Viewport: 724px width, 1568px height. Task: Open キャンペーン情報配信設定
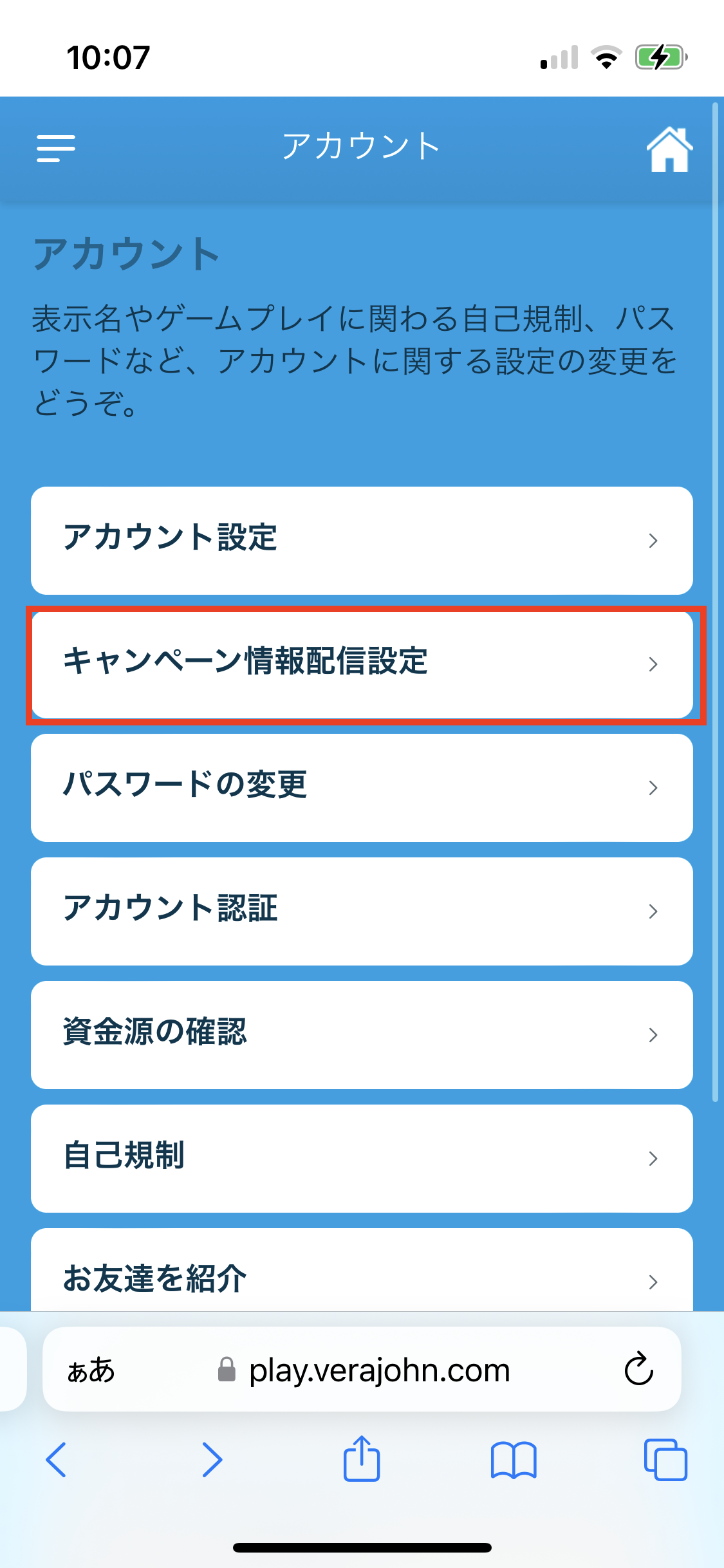[x=362, y=664]
